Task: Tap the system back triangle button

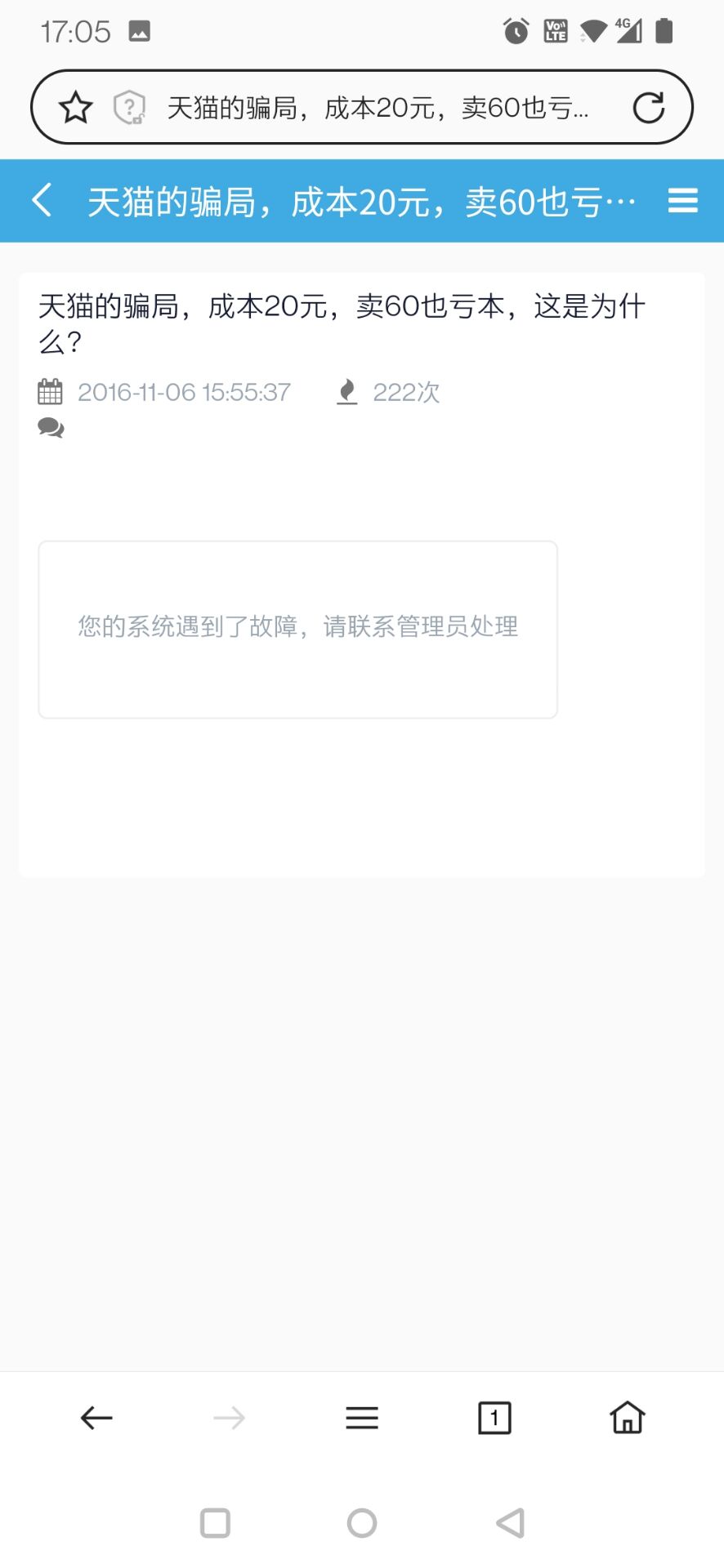Action: 511,1522
